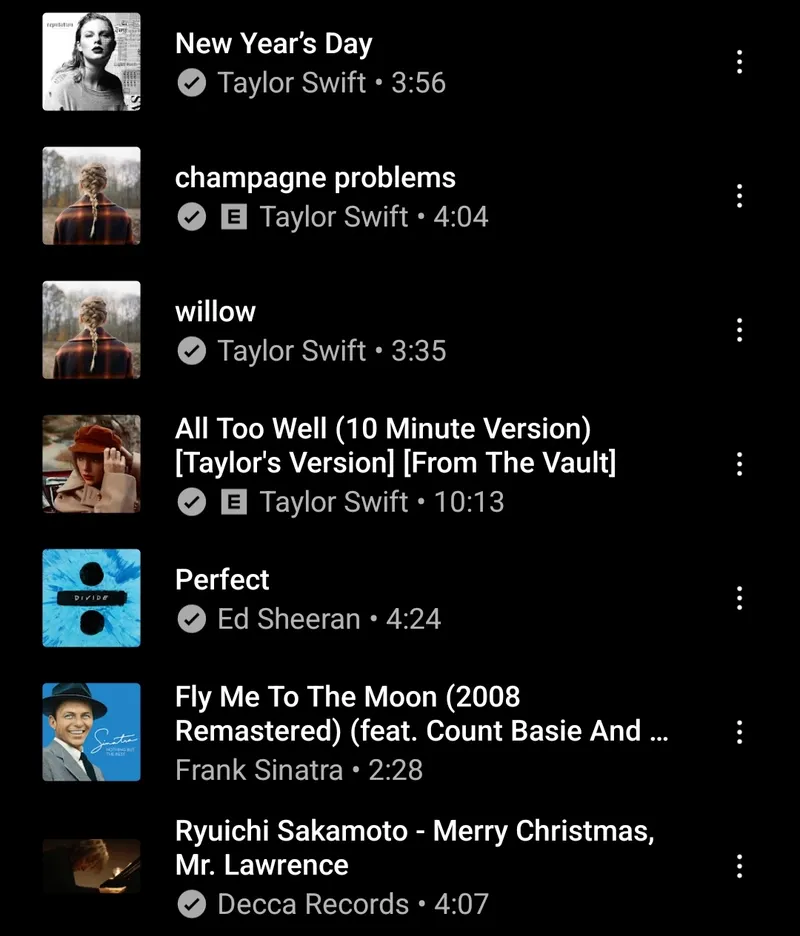Show more options for willow
Screen dimensions: 800x936
(x=739, y=330)
